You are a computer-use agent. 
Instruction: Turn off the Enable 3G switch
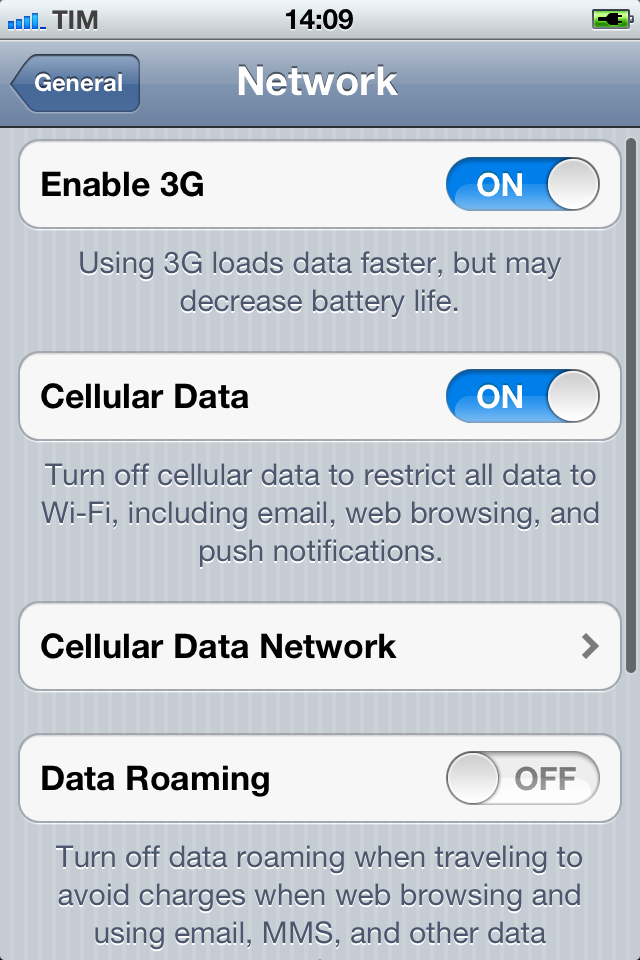522,185
